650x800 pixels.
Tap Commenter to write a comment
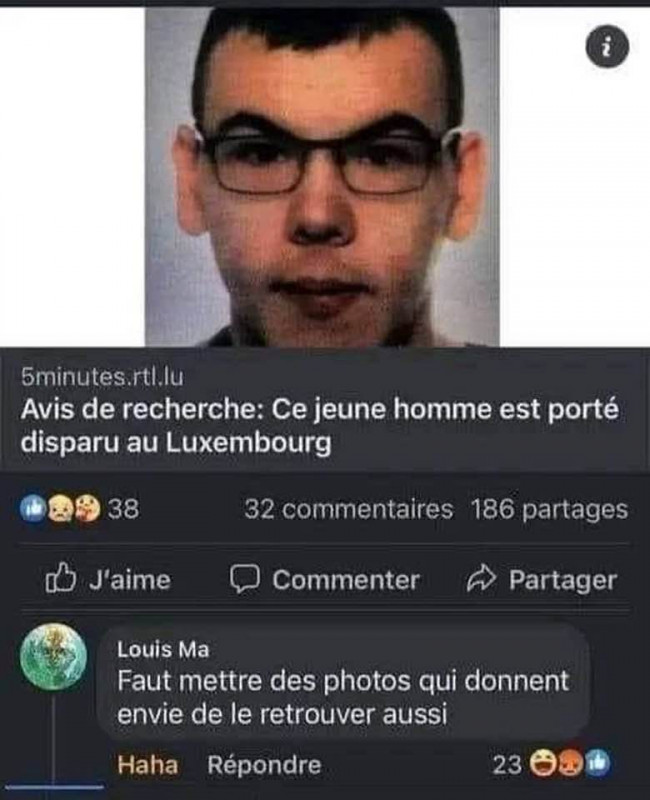[x=325, y=579]
